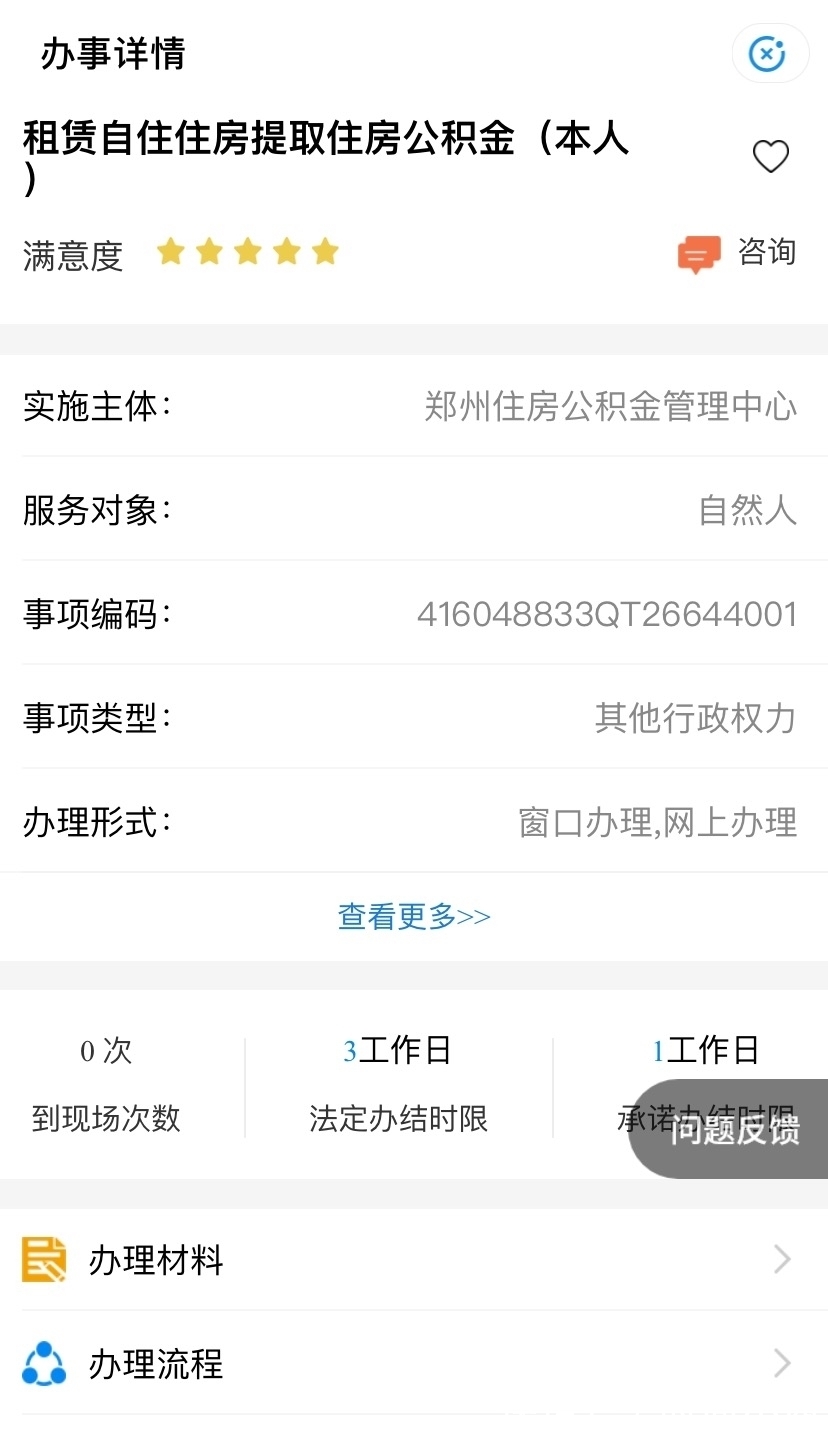Click the yellow 办理材料 document icon
Viewport: 828px width, 1436px height.
44,1259
